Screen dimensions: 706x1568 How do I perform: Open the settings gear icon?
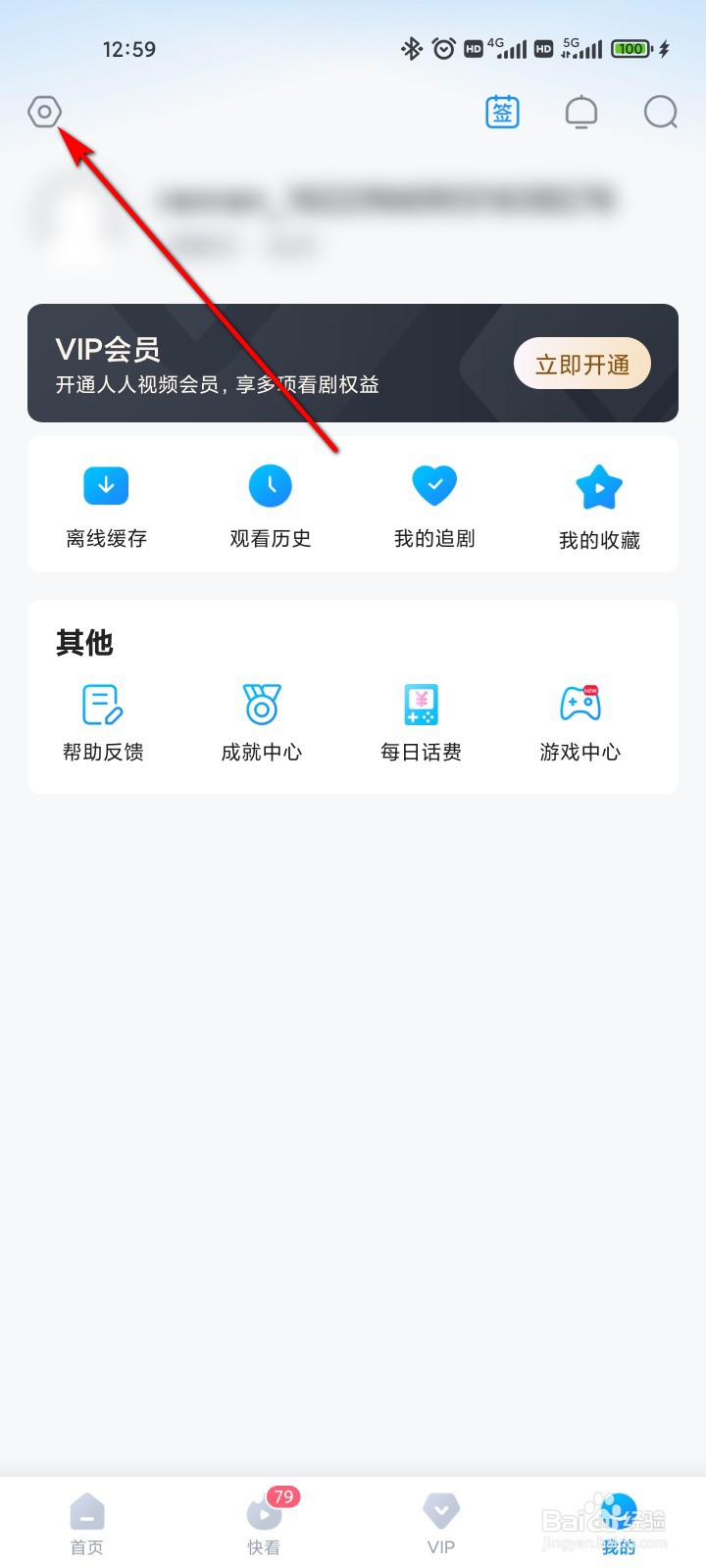45,113
